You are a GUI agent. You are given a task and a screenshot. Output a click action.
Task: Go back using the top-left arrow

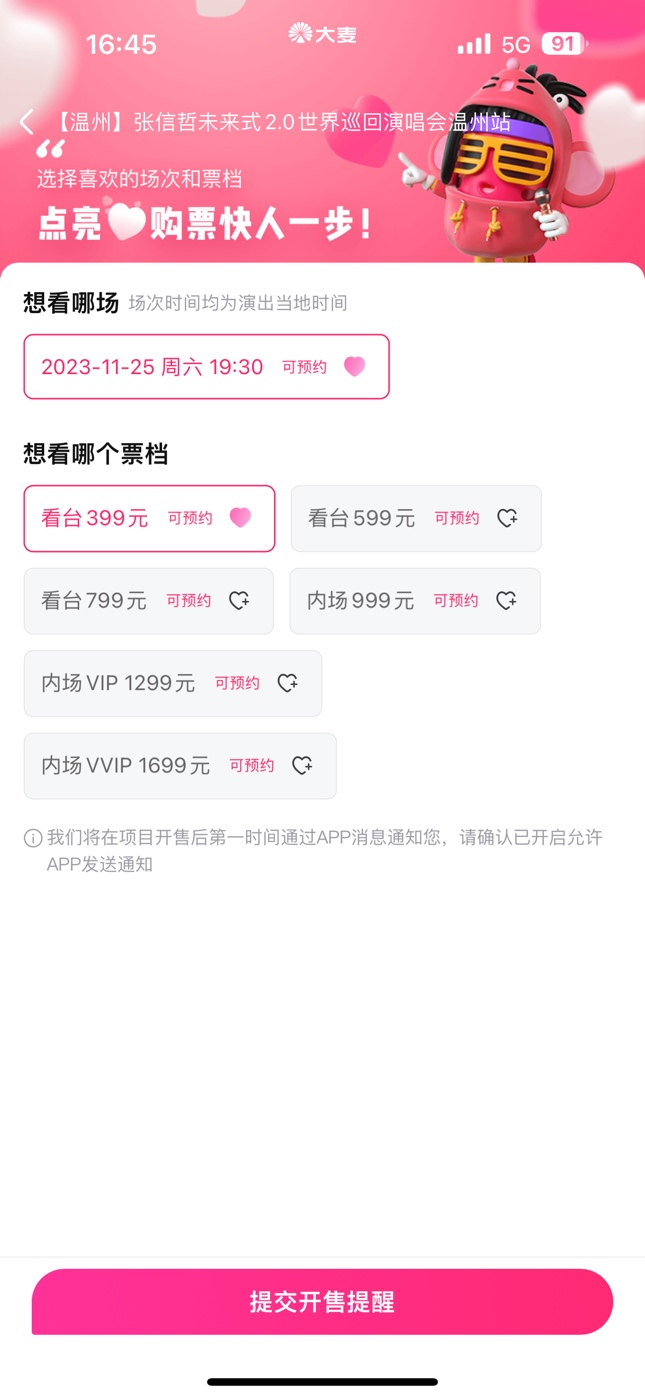(27, 123)
